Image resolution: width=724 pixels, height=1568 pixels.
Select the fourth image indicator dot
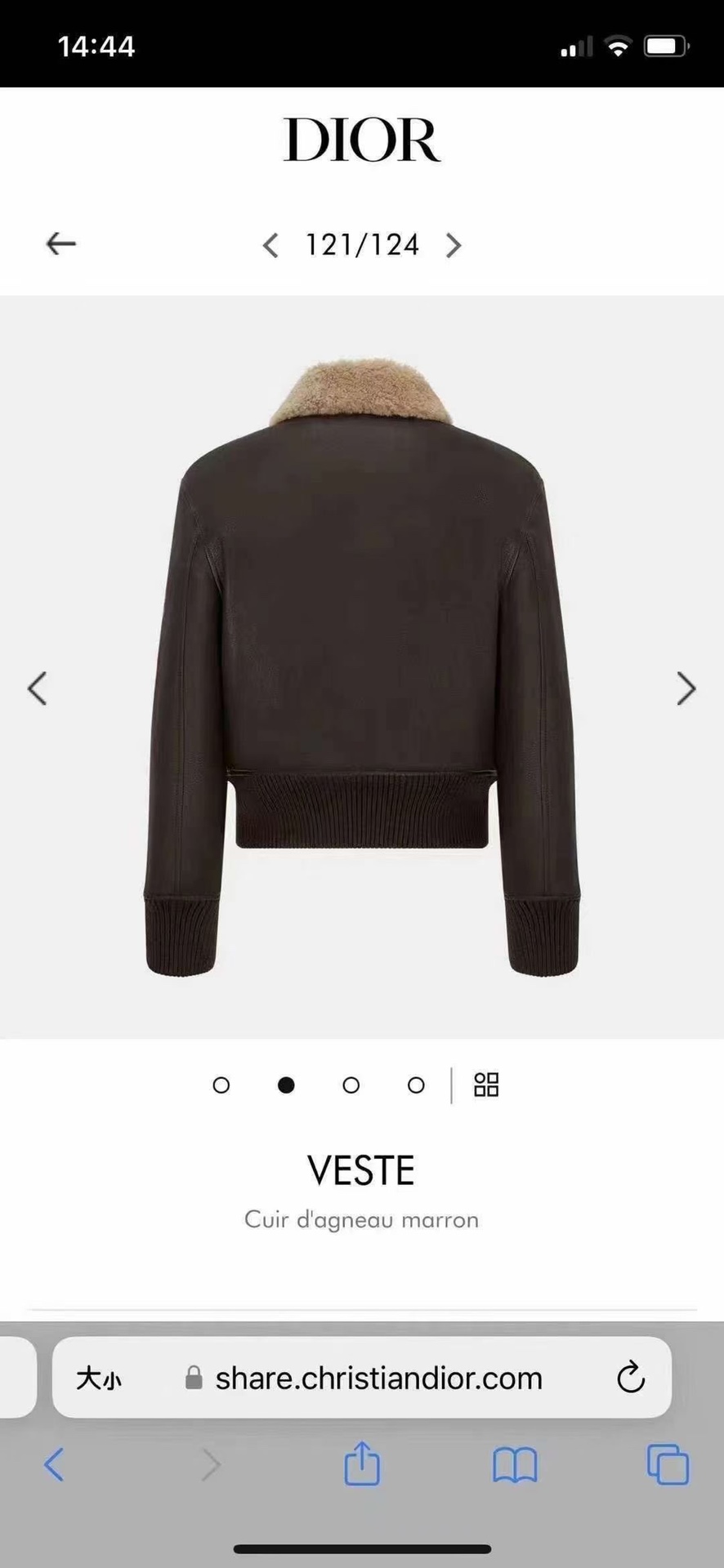tap(416, 1085)
